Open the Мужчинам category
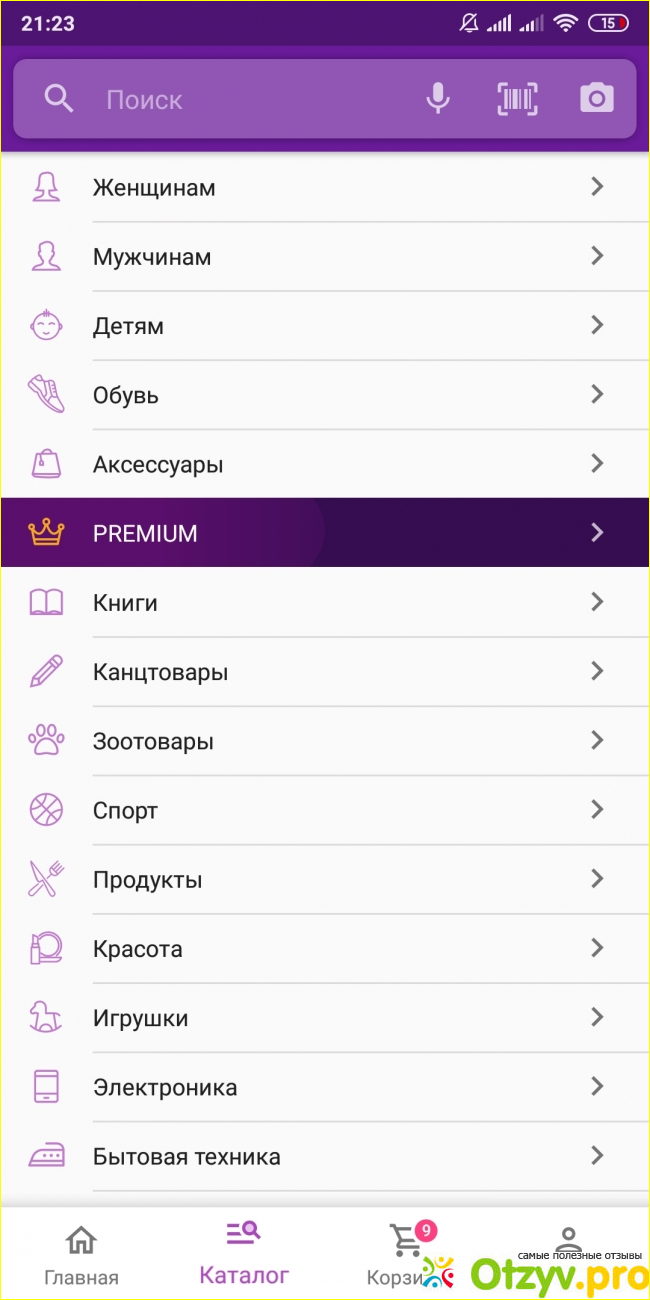This screenshot has height=1300, width=650. click(x=325, y=257)
